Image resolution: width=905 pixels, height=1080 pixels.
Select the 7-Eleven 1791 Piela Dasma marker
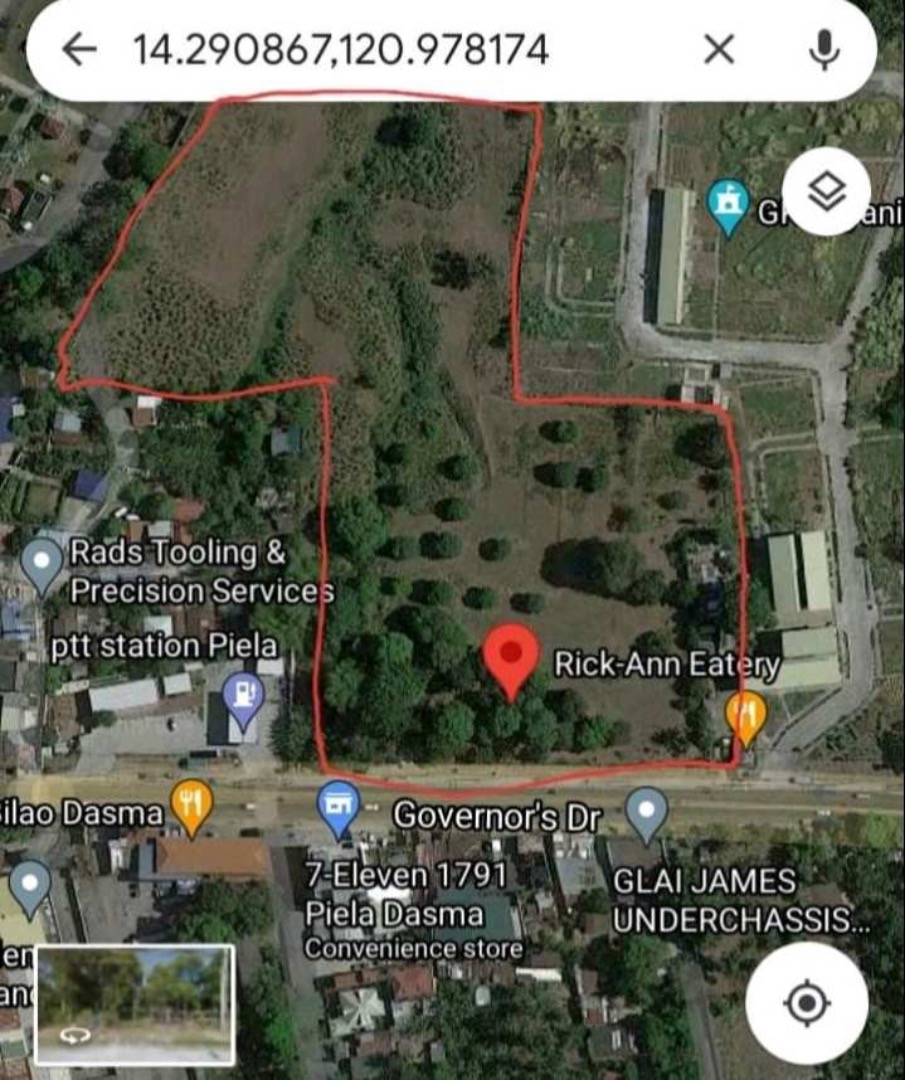tap(338, 805)
